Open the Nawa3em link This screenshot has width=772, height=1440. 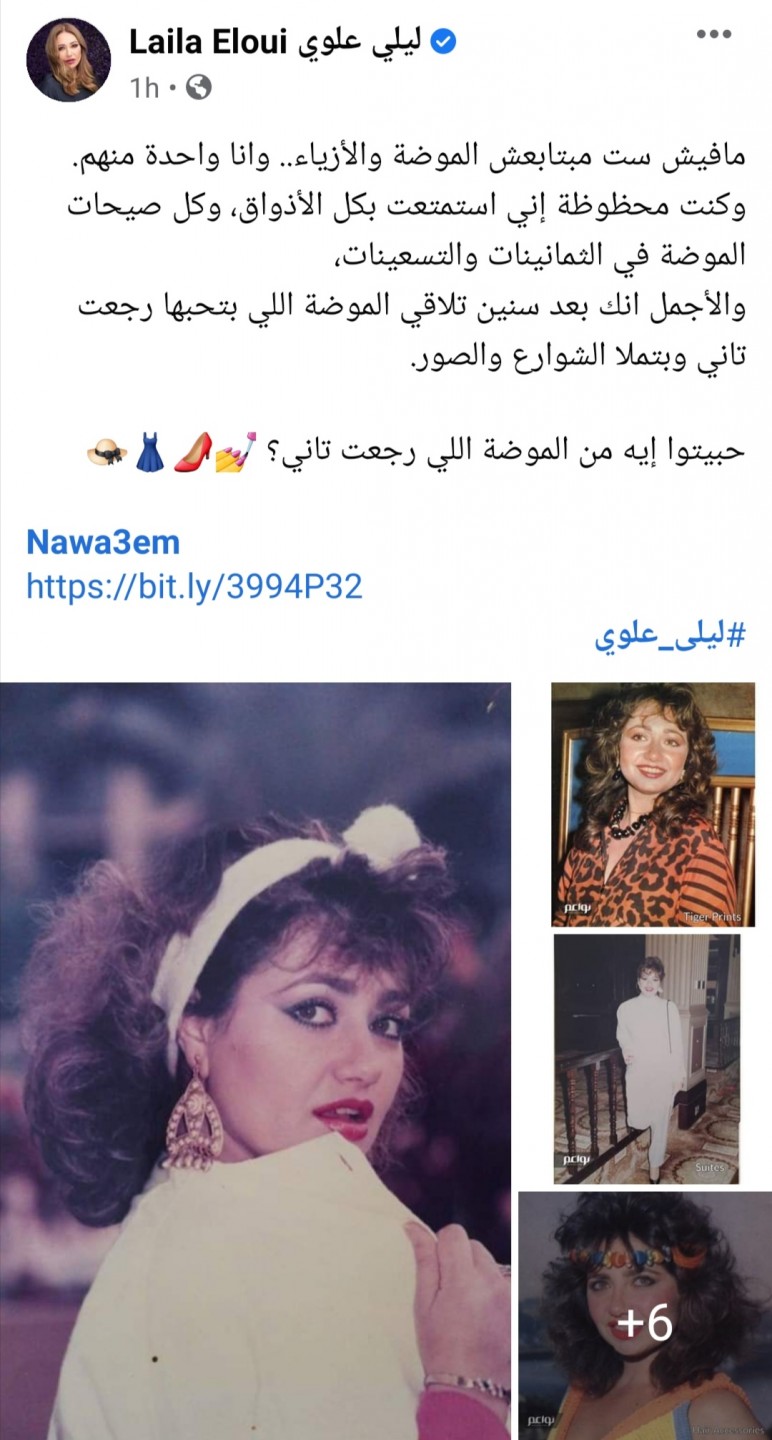pos(103,542)
